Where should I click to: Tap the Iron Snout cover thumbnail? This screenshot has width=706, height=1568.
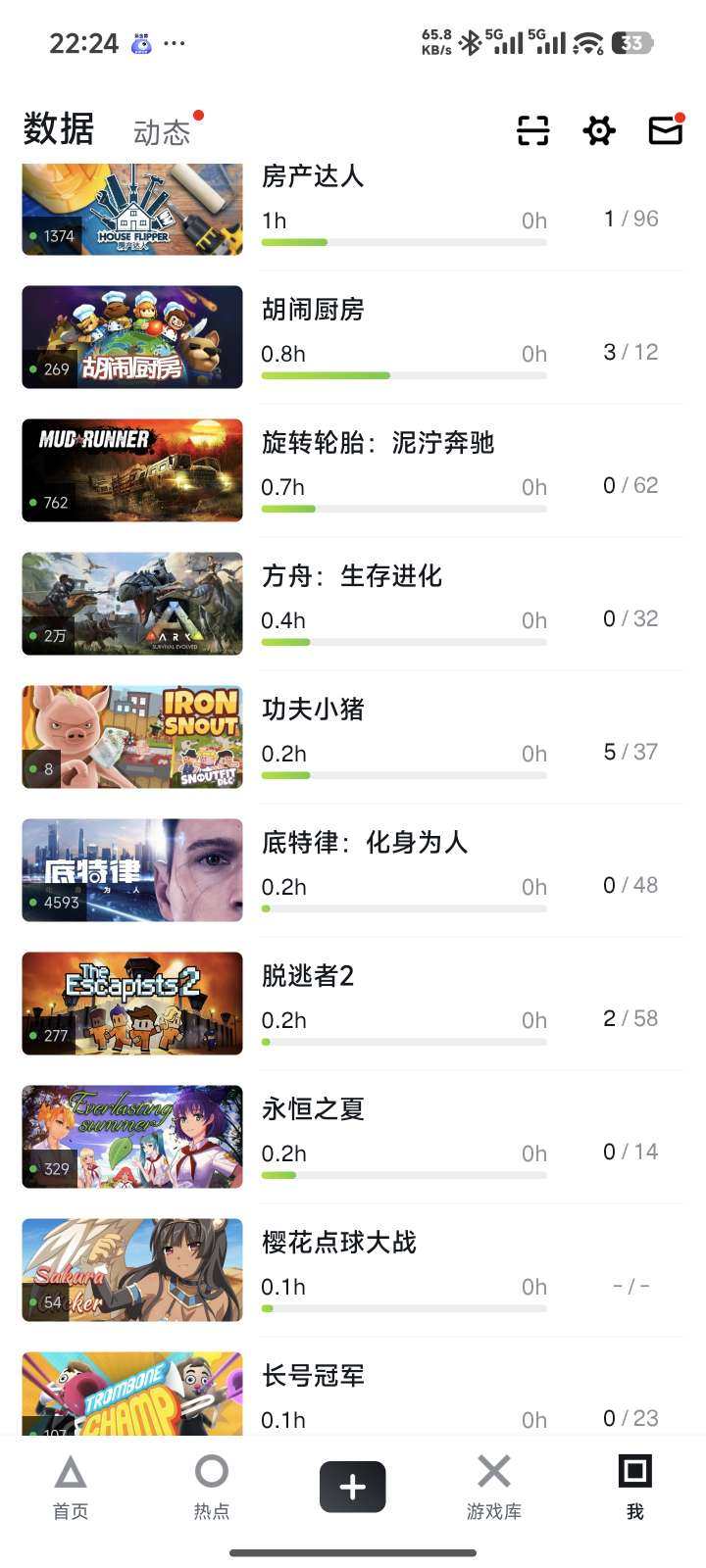131,736
